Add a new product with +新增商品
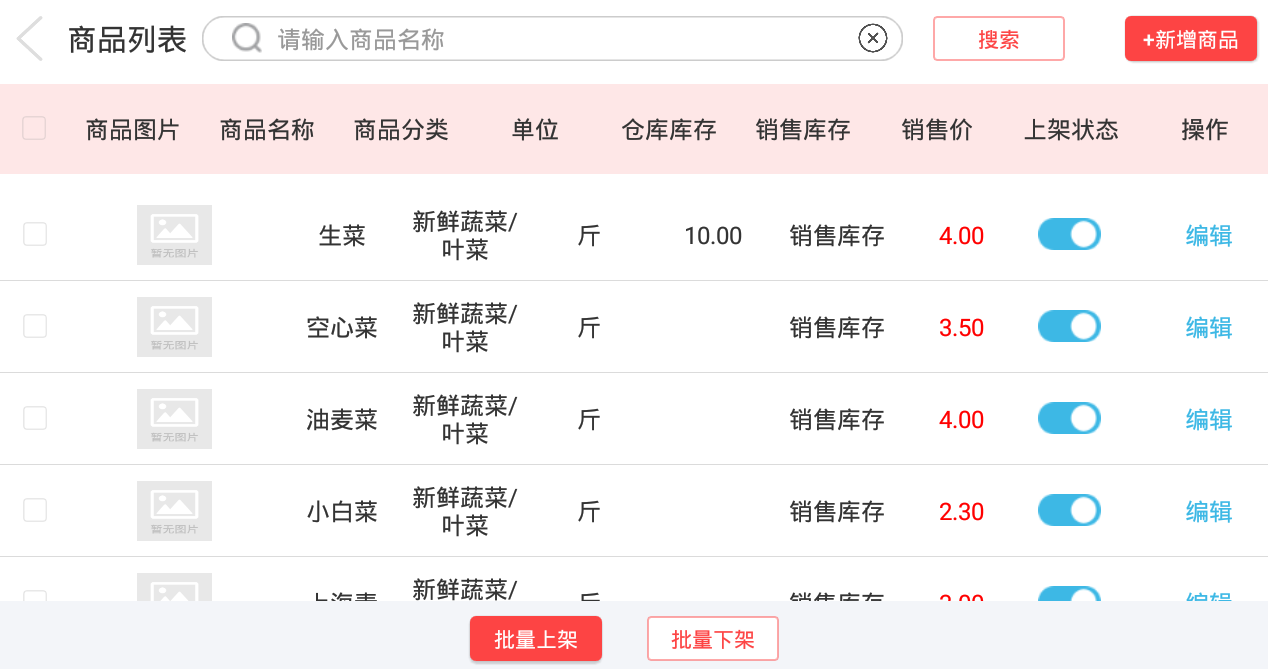 tap(1190, 39)
